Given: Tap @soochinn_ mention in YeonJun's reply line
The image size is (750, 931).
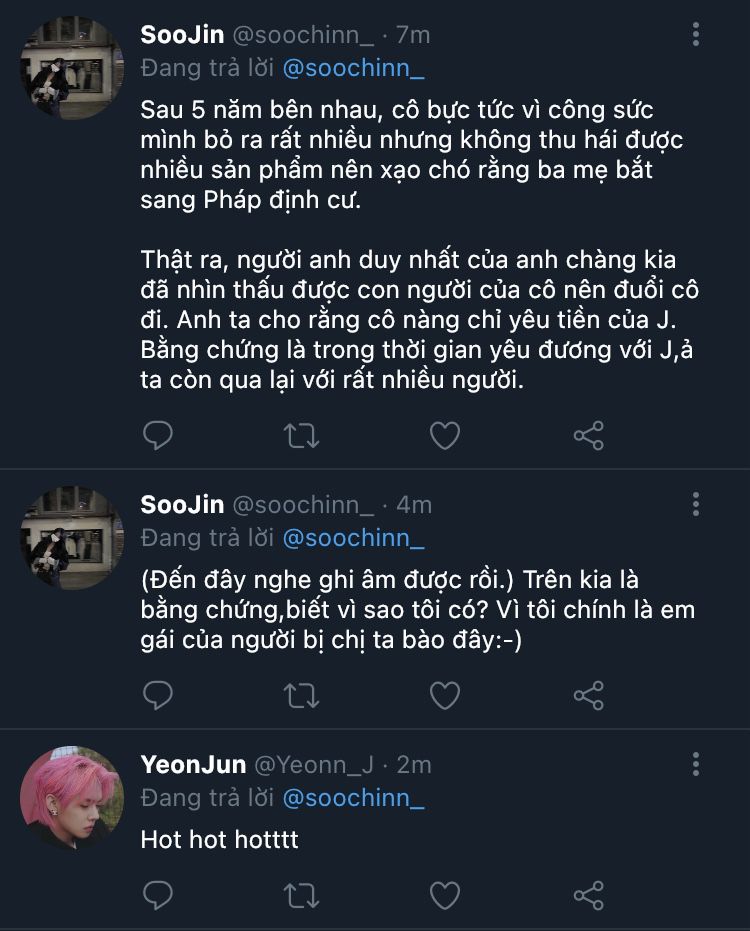Looking at the screenshot, I should (x=353, y=798).
